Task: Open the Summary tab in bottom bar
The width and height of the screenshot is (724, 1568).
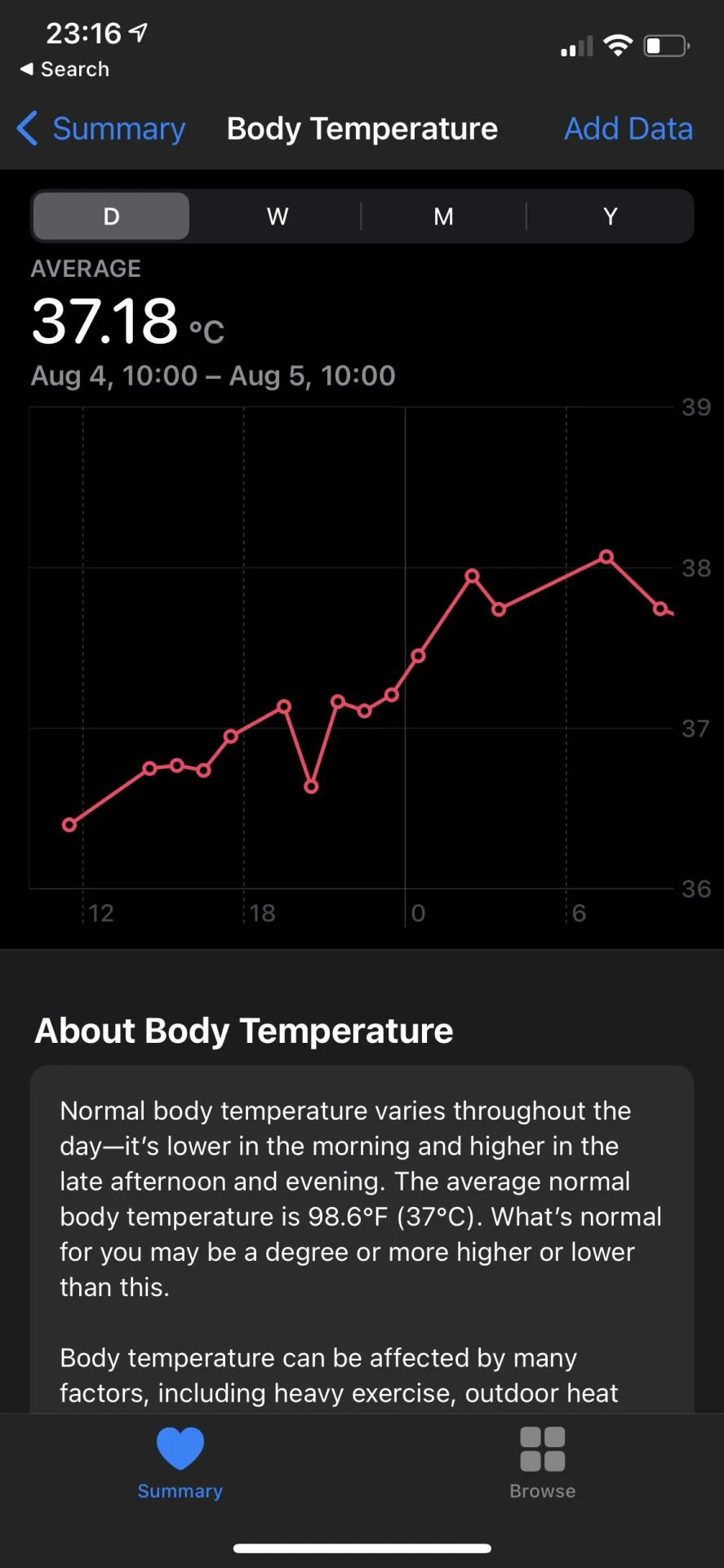Action: coord(180,1463)
